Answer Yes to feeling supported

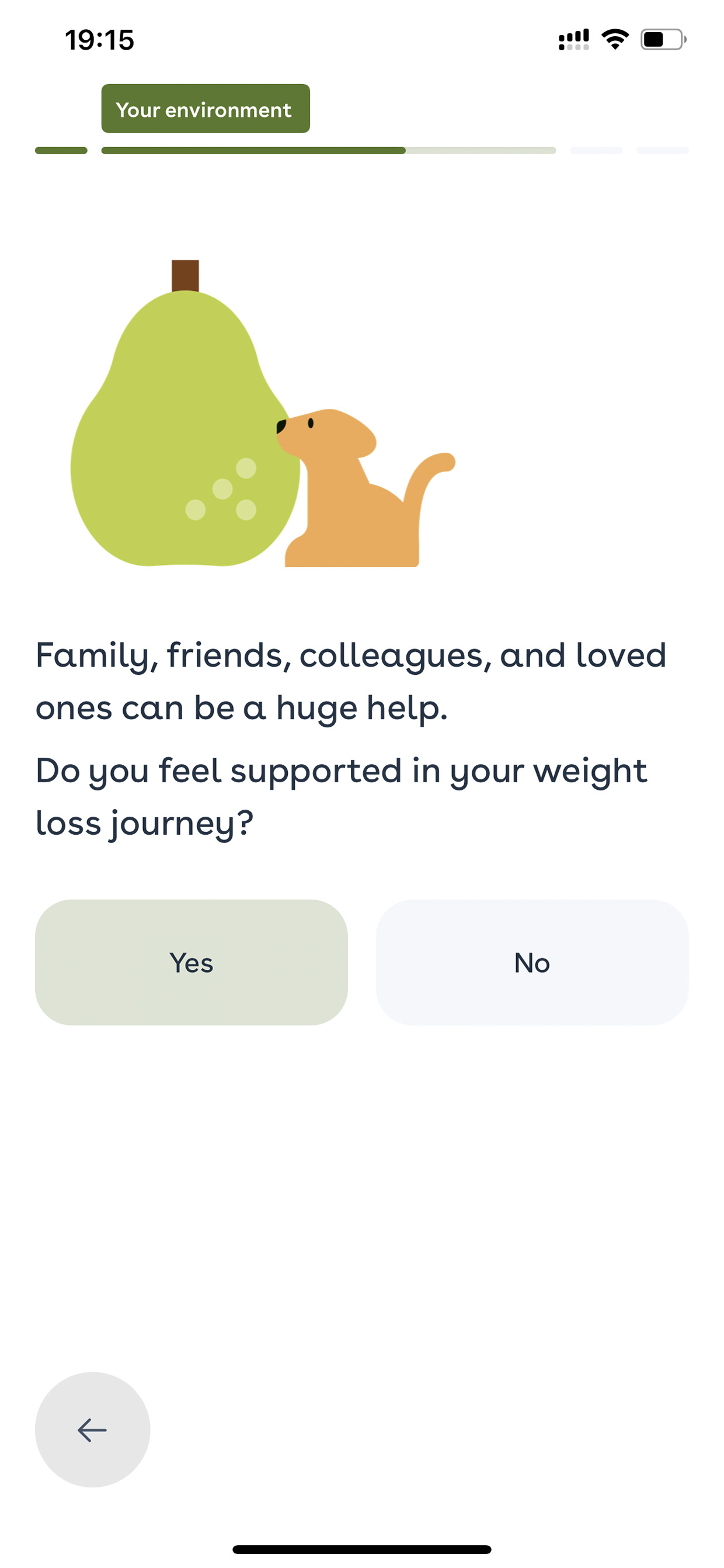[191, 962]
